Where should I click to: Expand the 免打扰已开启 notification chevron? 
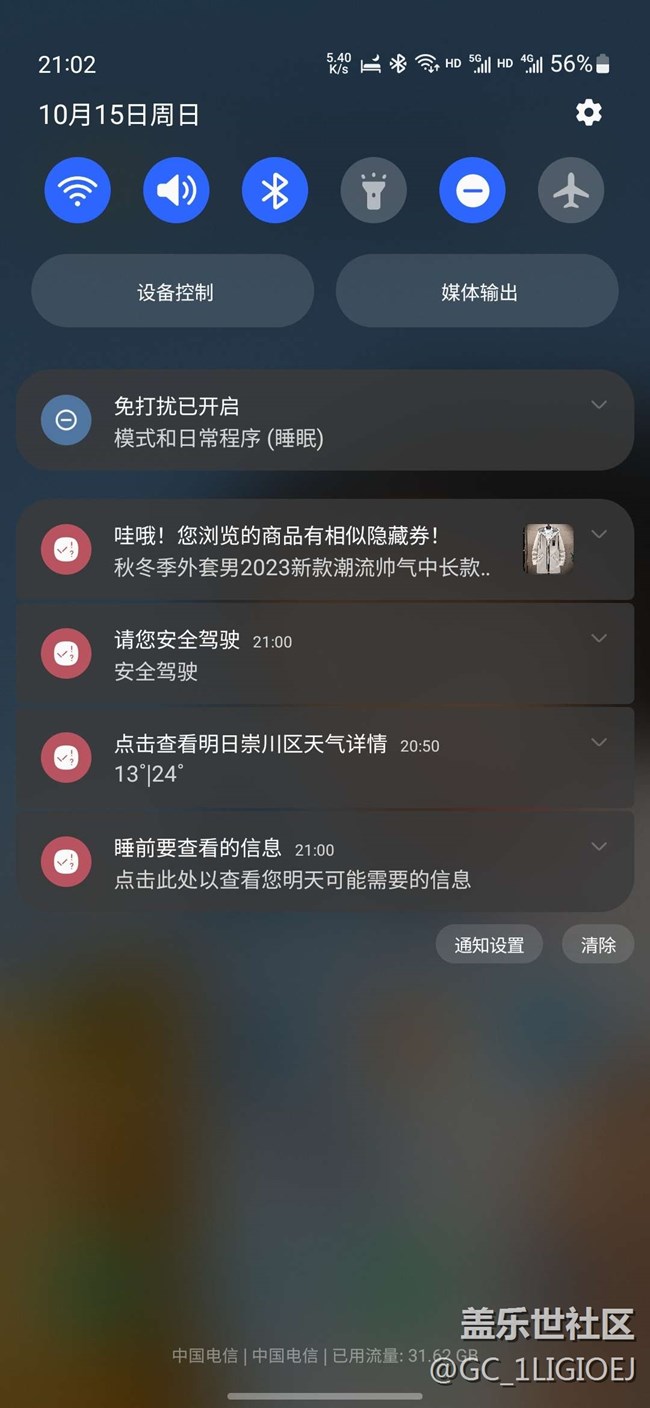click(599, 405)
